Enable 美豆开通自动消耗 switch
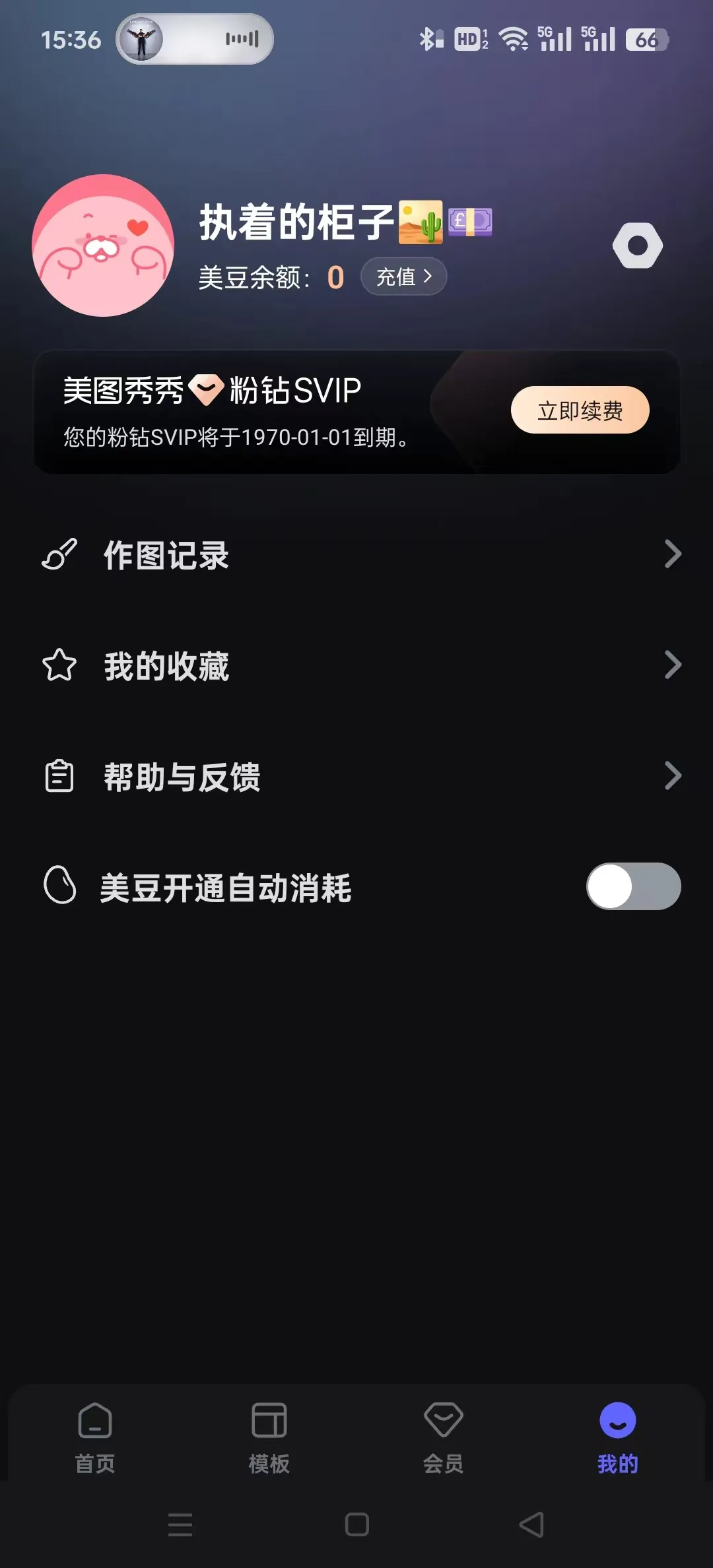 633,886
